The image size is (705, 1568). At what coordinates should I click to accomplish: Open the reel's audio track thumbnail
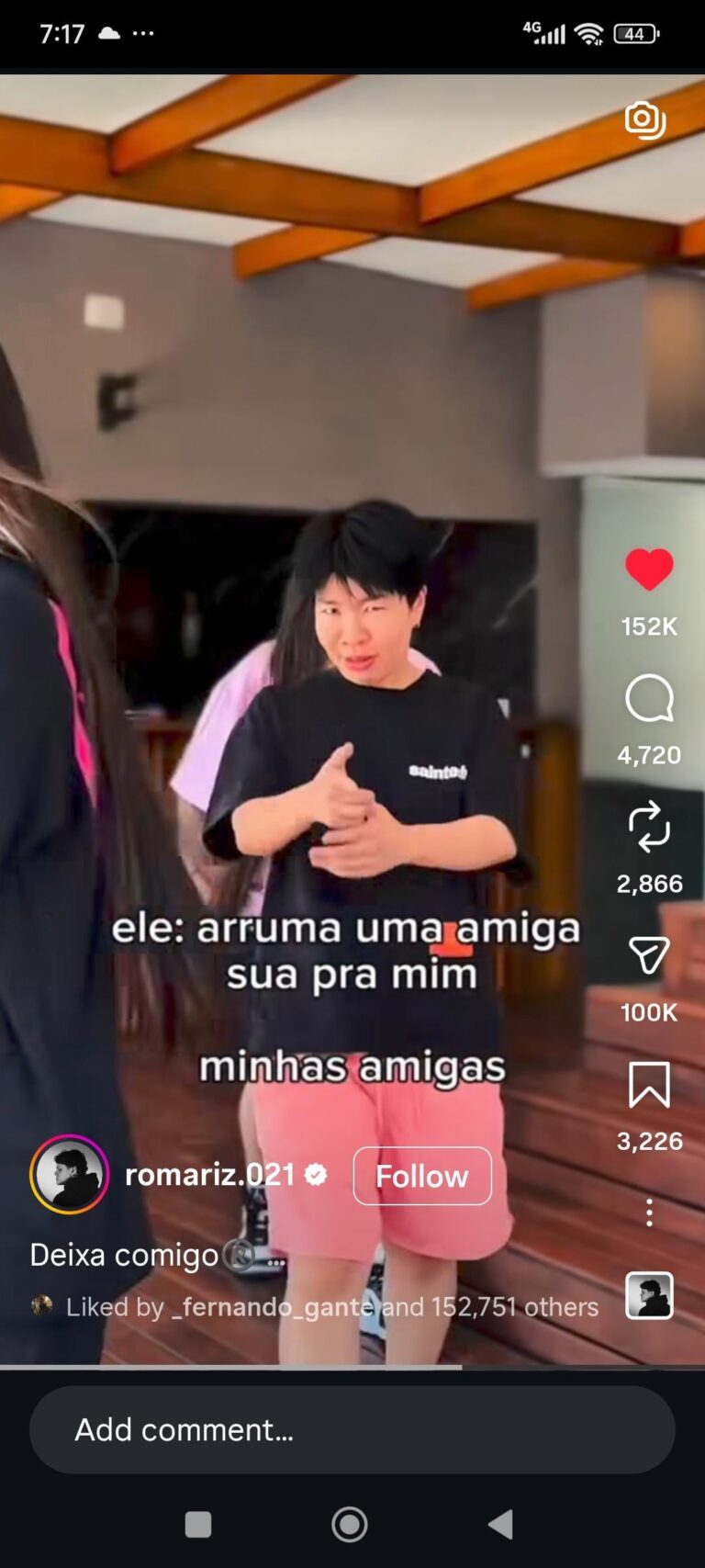tap(649, 1295)
